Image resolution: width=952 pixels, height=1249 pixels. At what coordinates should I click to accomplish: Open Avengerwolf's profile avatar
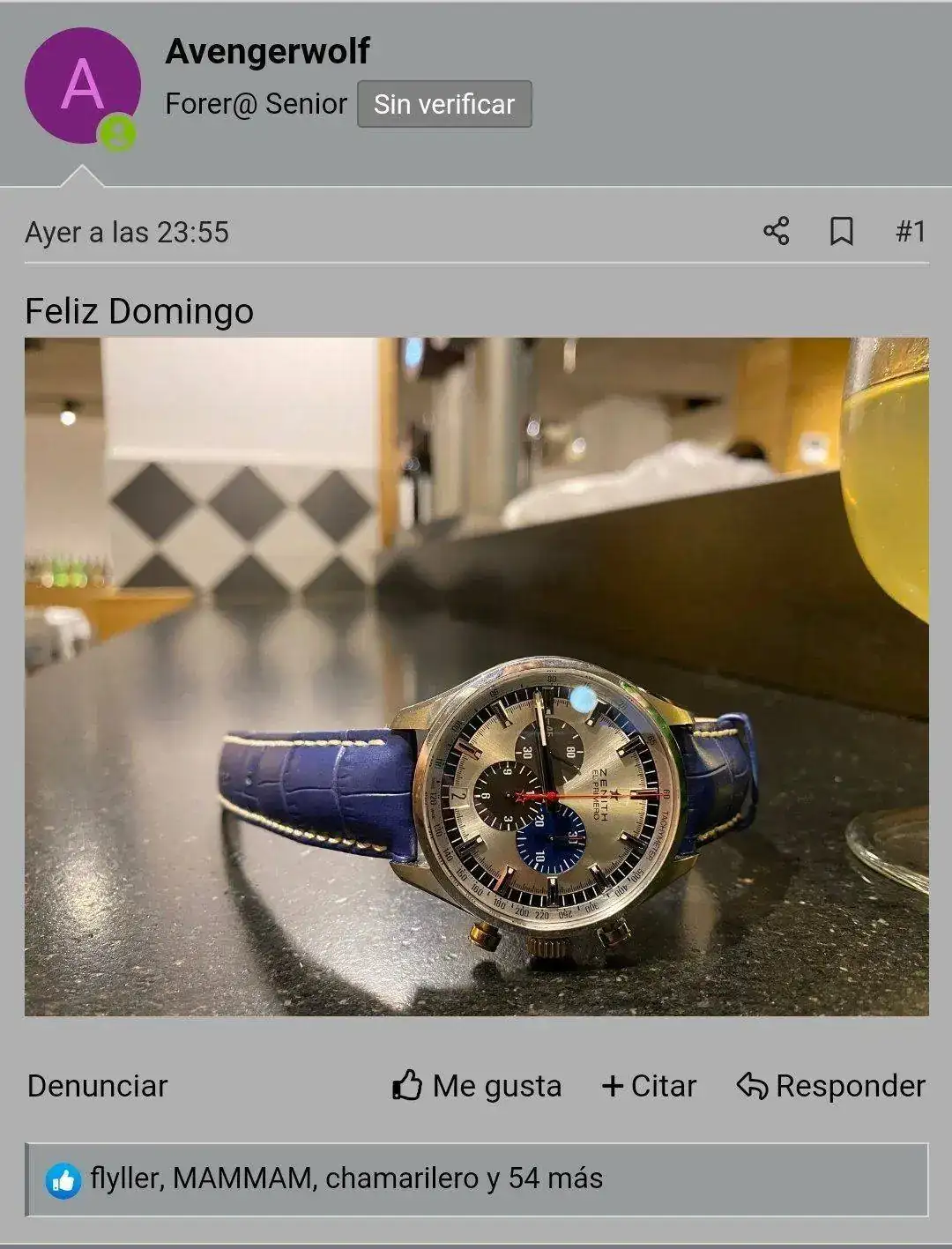coord(82,85)
